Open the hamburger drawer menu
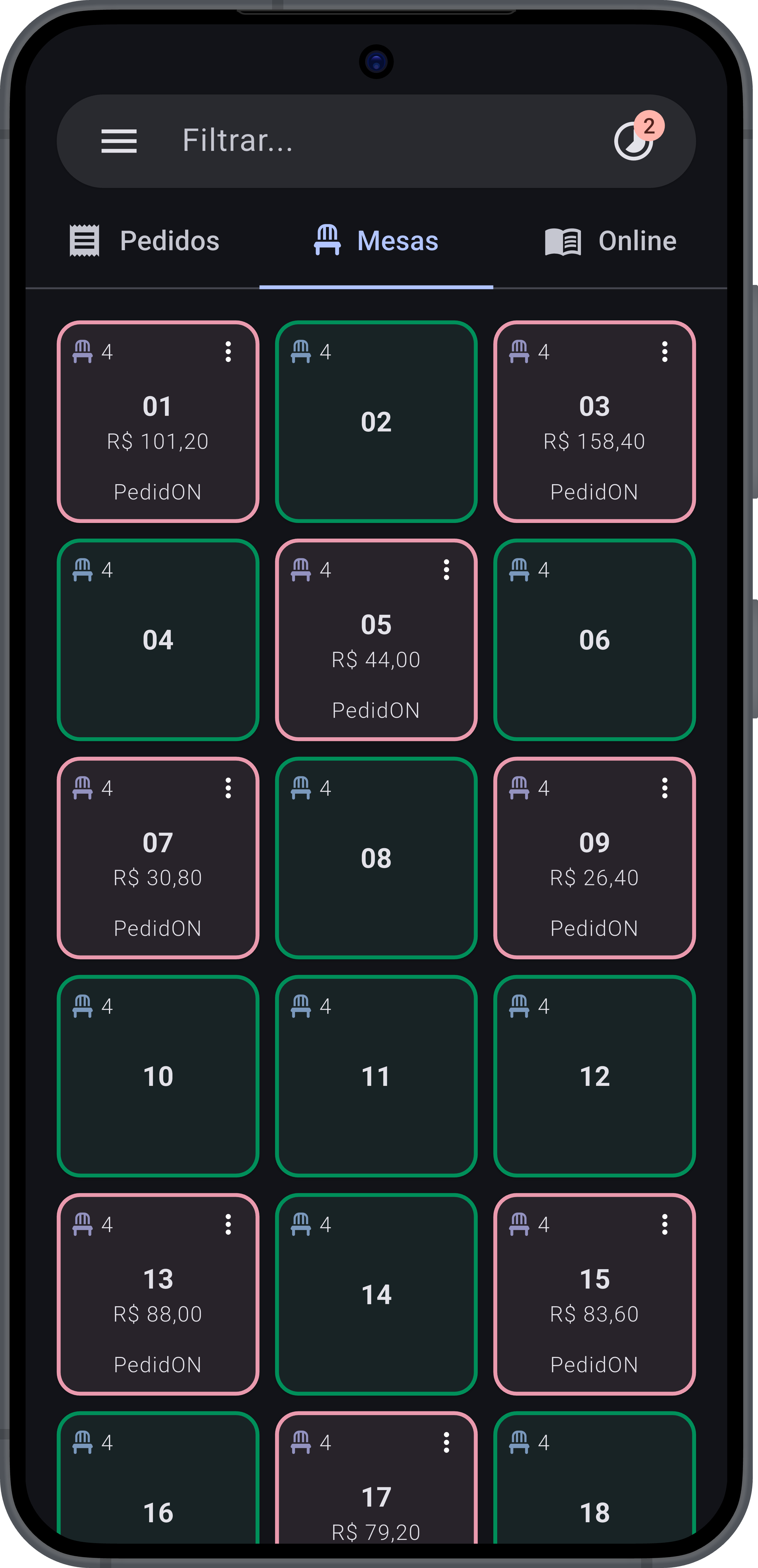The height and width of the screenshot is (1568, 758). pyautogui.click(x=119, y=141)
